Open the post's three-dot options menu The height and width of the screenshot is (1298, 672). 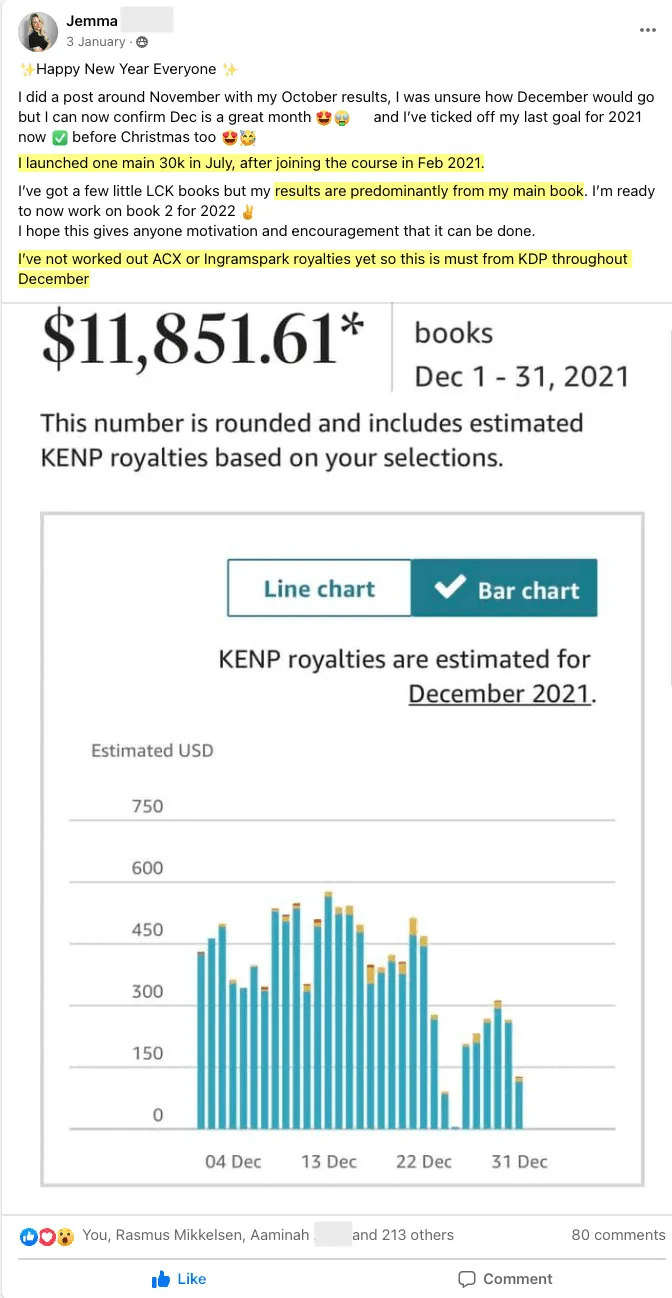tap(647, 30)
